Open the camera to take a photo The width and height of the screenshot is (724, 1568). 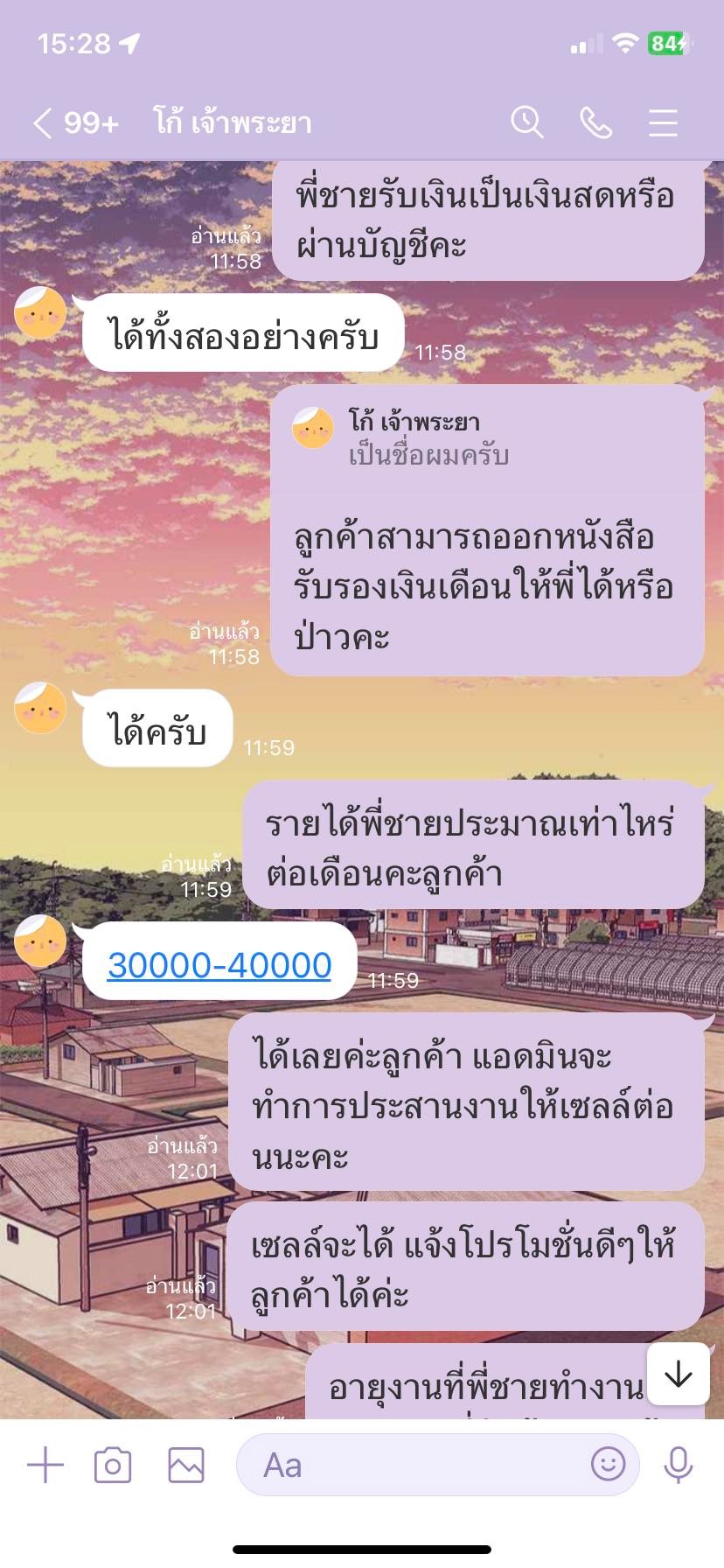[113, 1465]
